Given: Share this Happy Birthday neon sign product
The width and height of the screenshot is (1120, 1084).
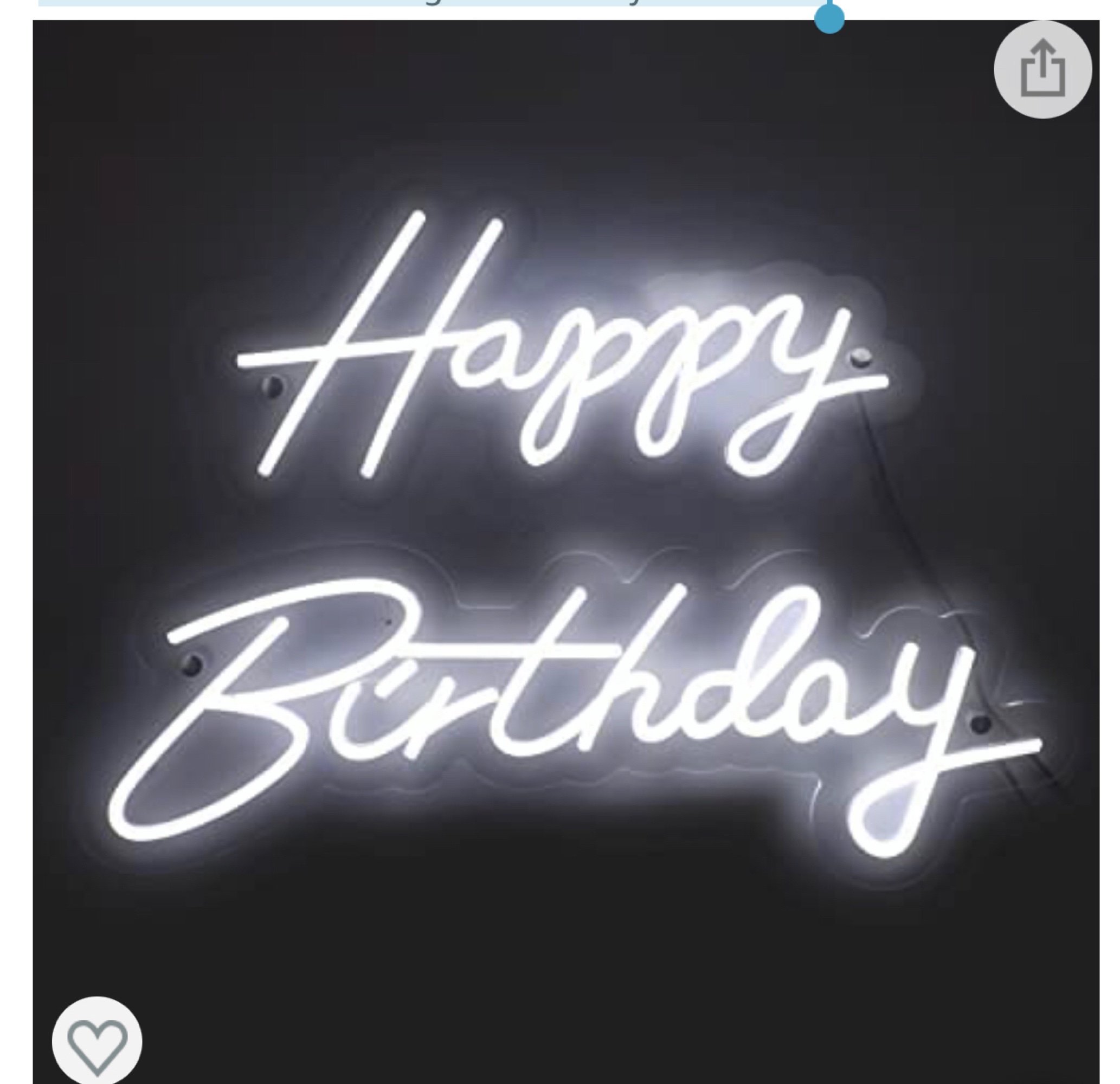Looking at the screenshot, I should tap(1043, 70).
